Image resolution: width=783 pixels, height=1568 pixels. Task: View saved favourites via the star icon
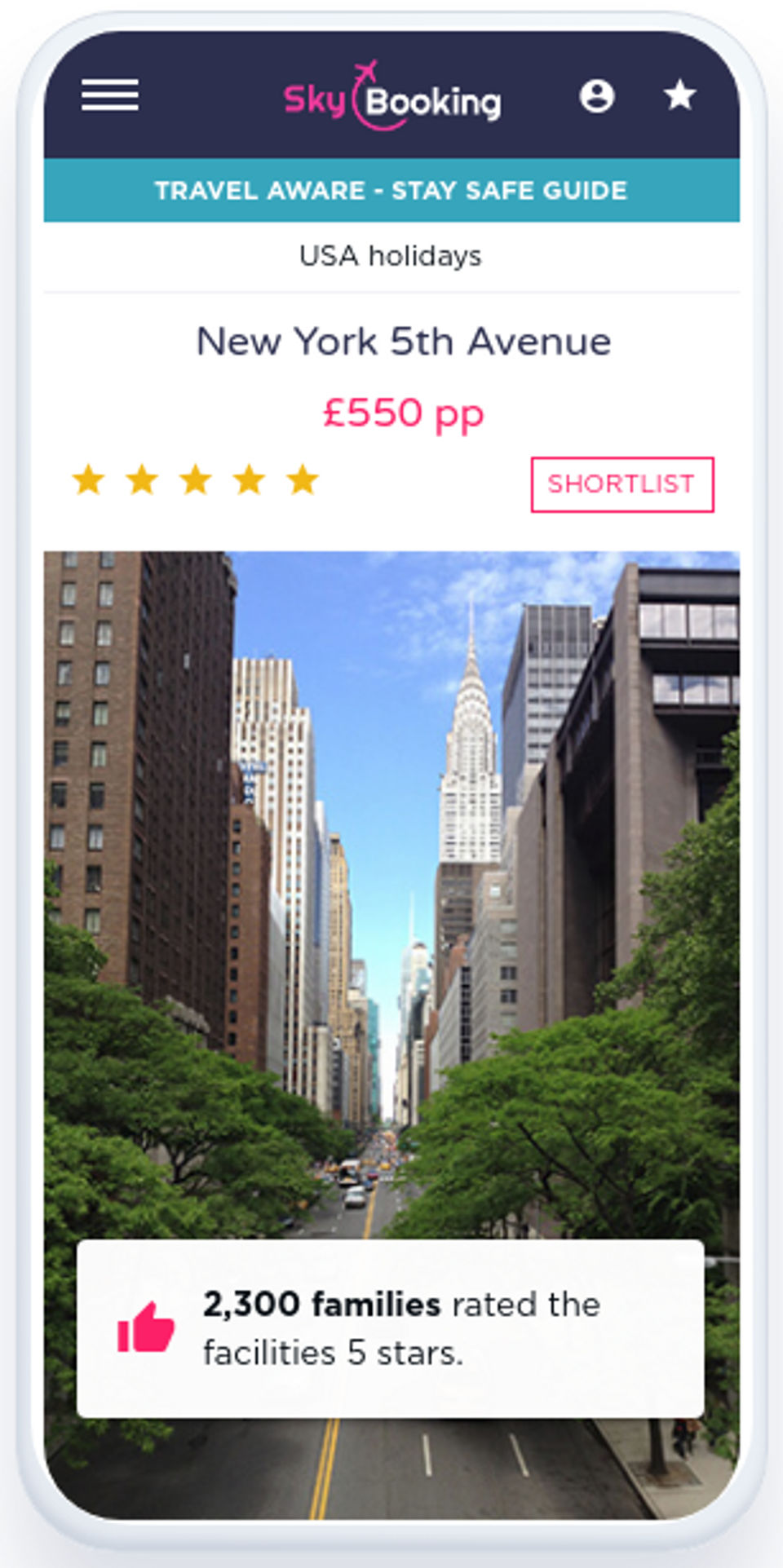point(679,95)
